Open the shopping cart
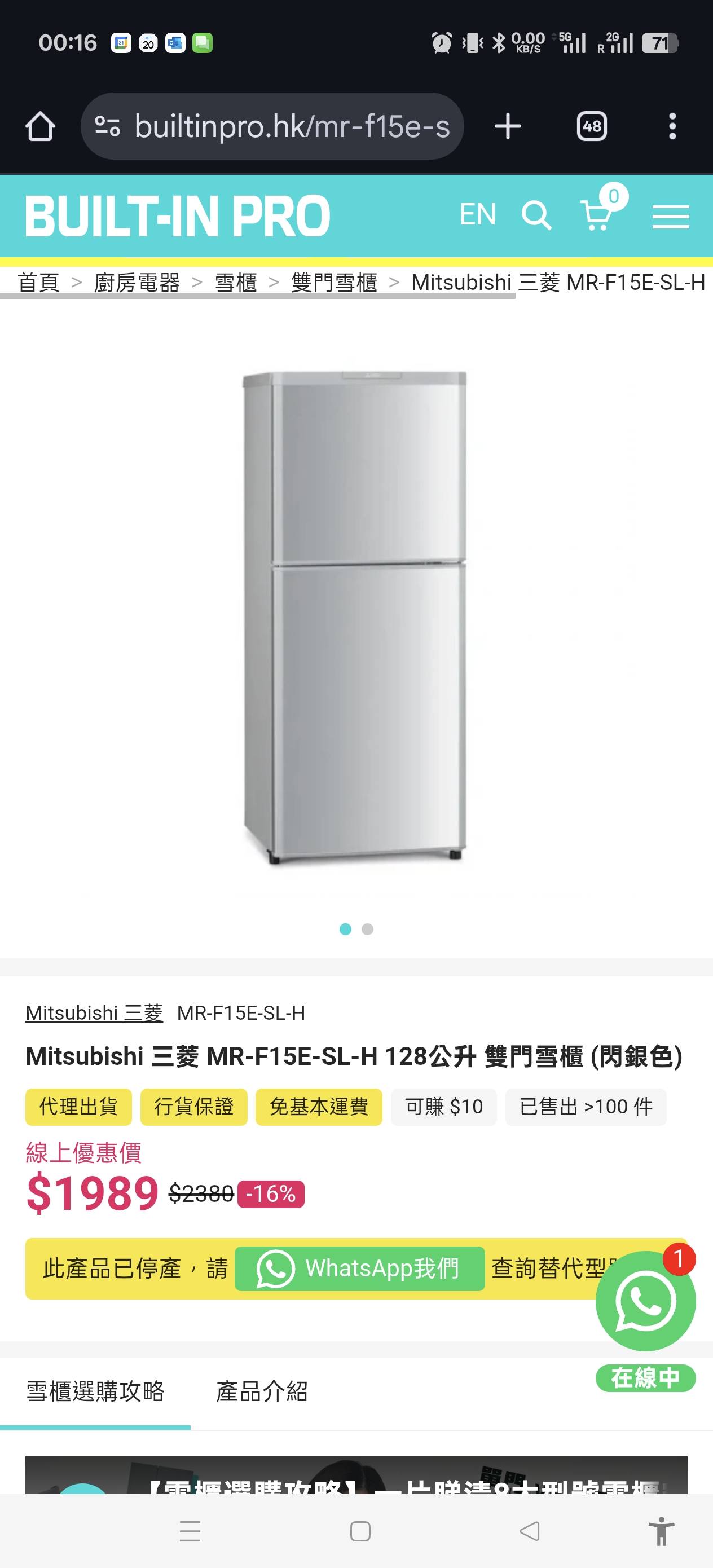713x1568 pixels. (x=597, y=215)
